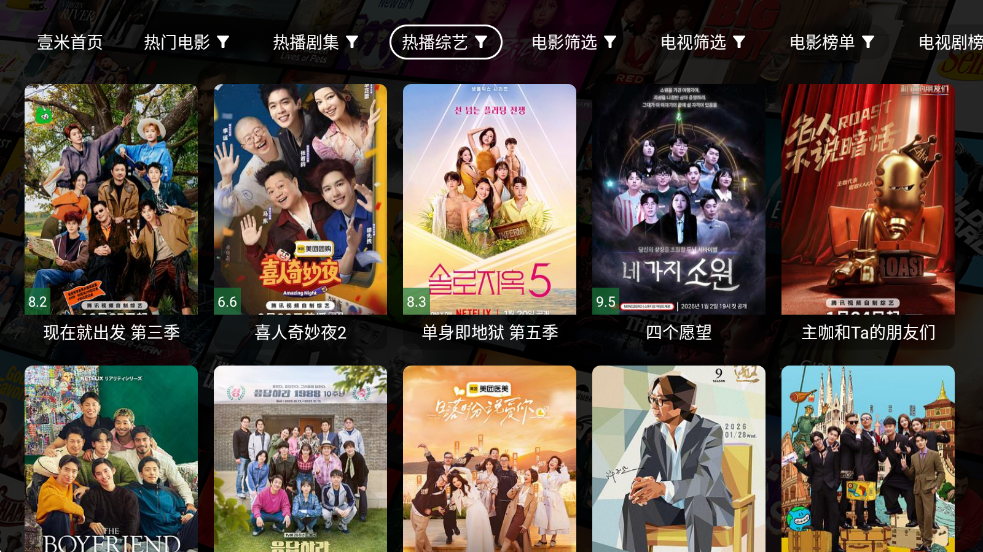Open 单身即地狱 第五季

489,200
